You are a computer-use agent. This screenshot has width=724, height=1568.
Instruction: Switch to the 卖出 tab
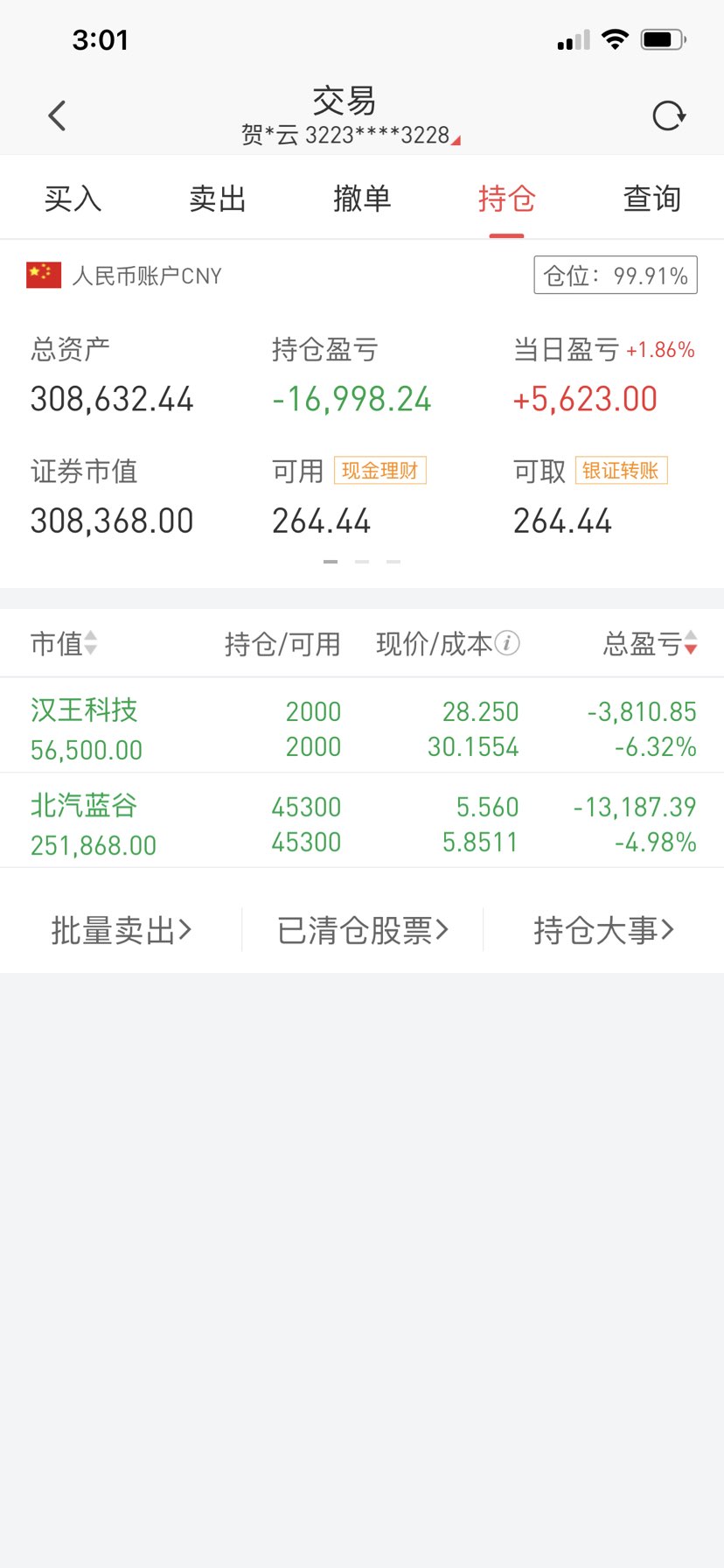[217, 199]
